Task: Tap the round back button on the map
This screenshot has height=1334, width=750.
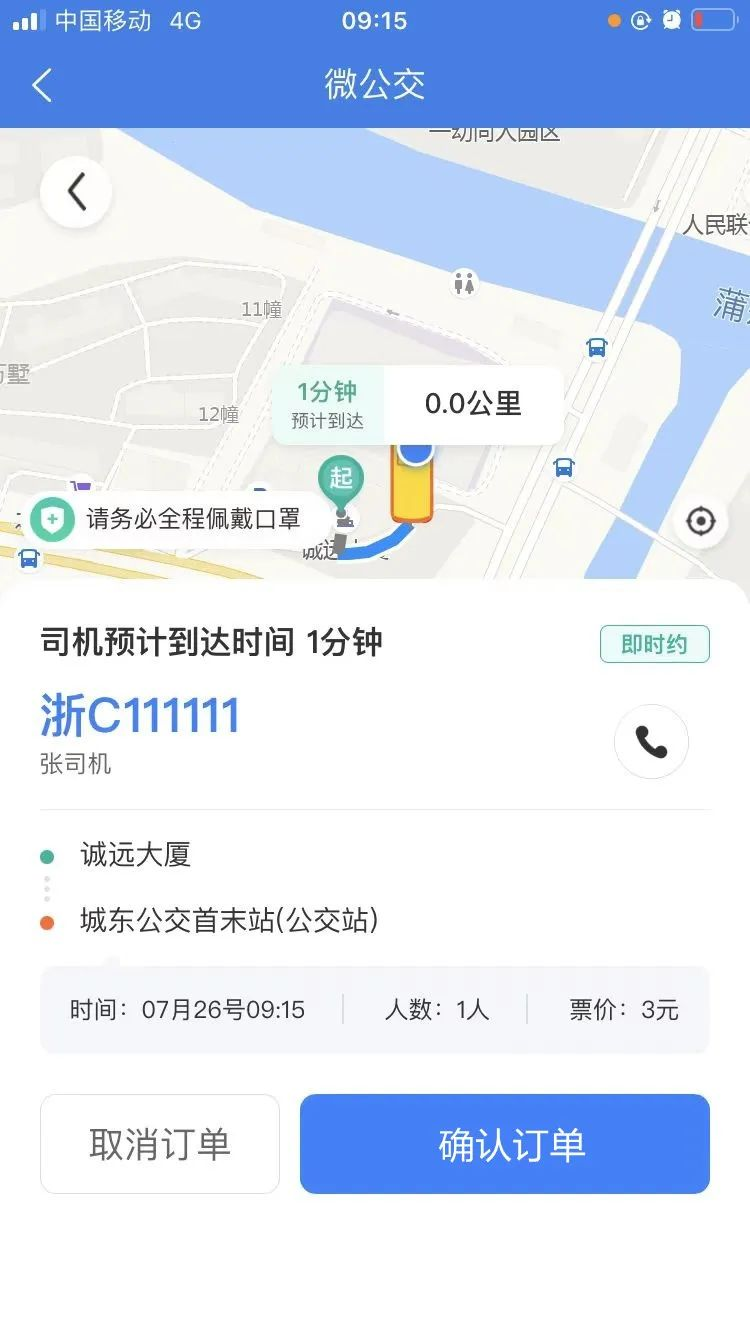Action: click(x=76, y=191)
